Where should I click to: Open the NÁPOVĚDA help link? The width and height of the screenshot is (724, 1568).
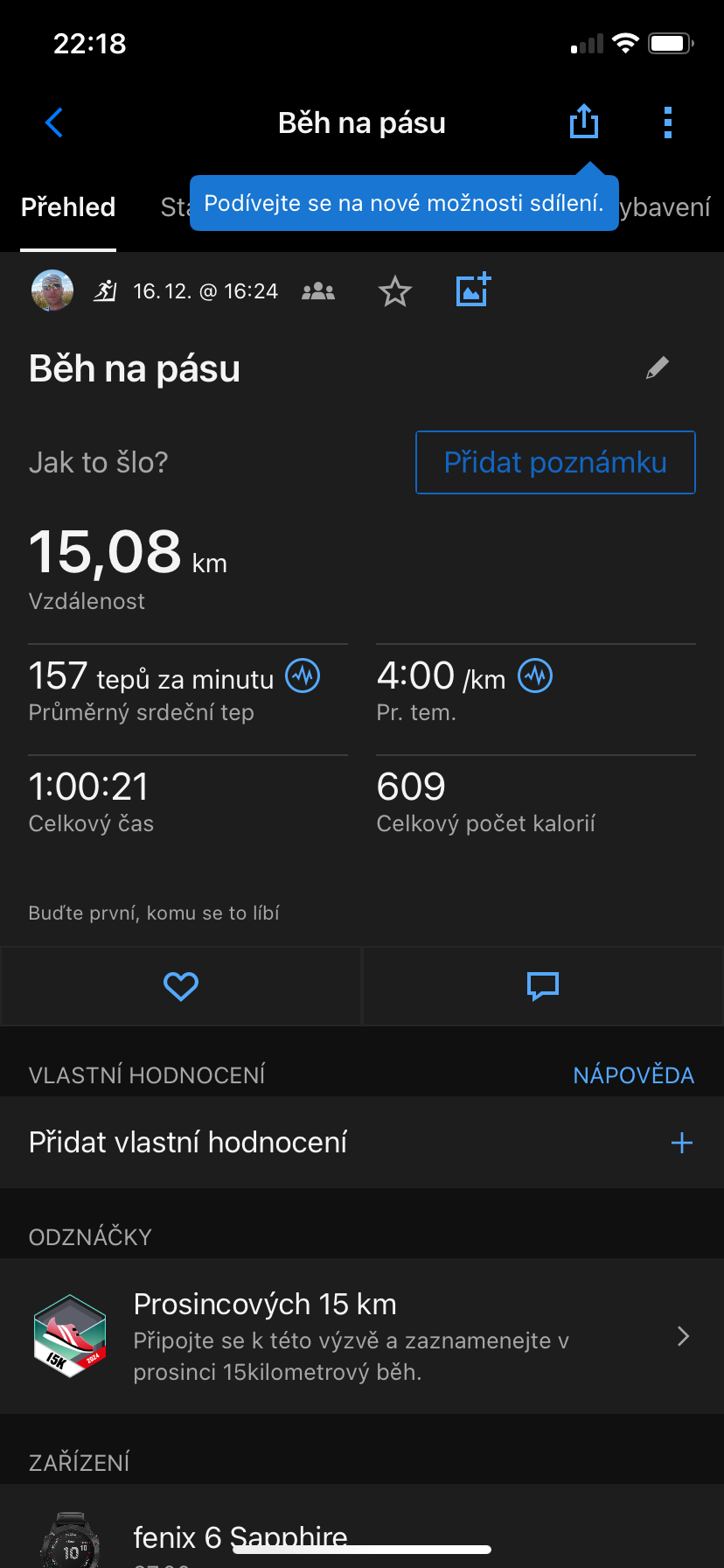pyautogui.click(x=633, y=1075)
